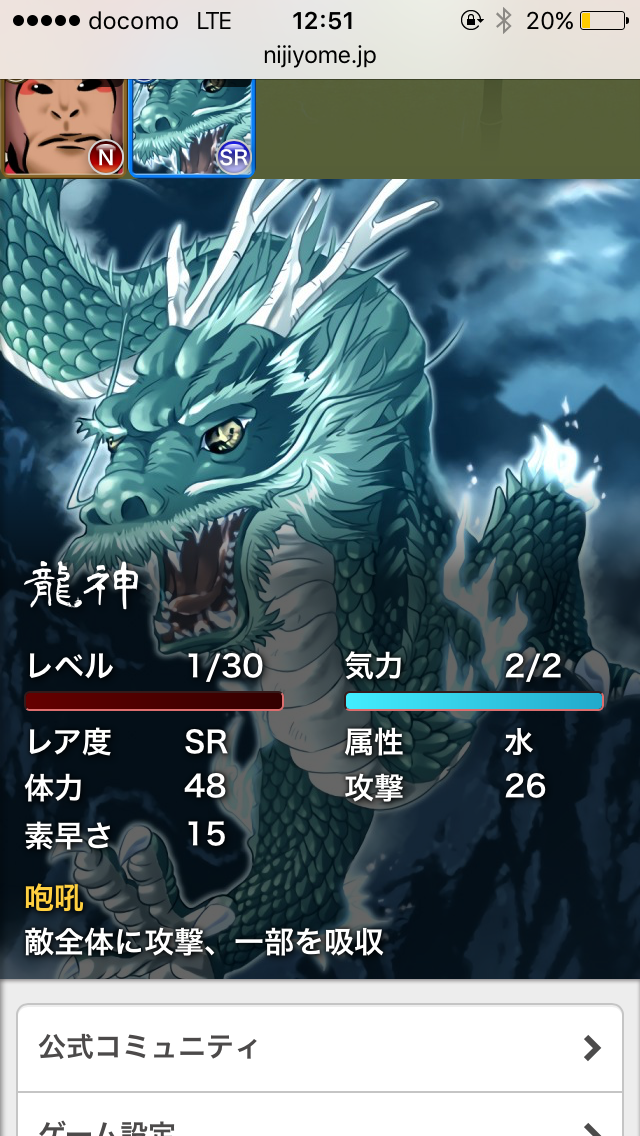Open the ゲーム設定 row
Image resolution: width=640 pixels, height=1136 pixels.
click(x=320, y=1122)
